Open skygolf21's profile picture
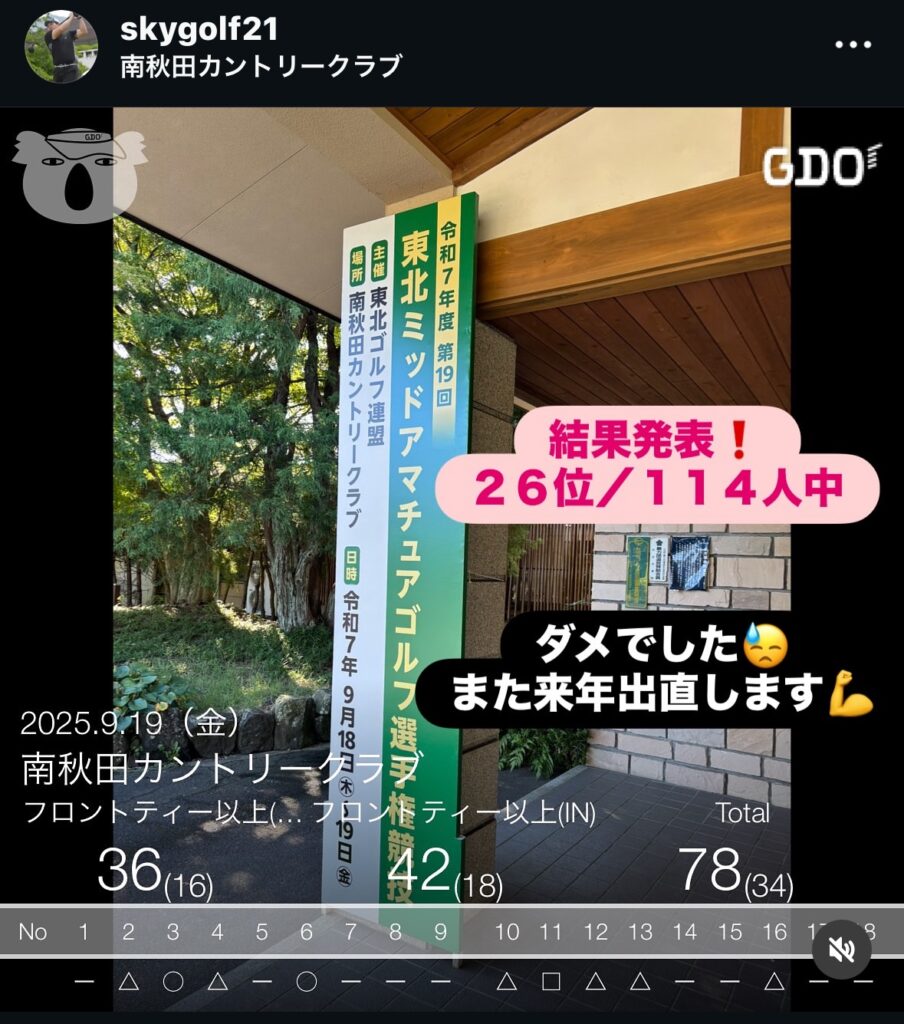904x1024 pixels. pyautogui.click(x=60, y=47)
